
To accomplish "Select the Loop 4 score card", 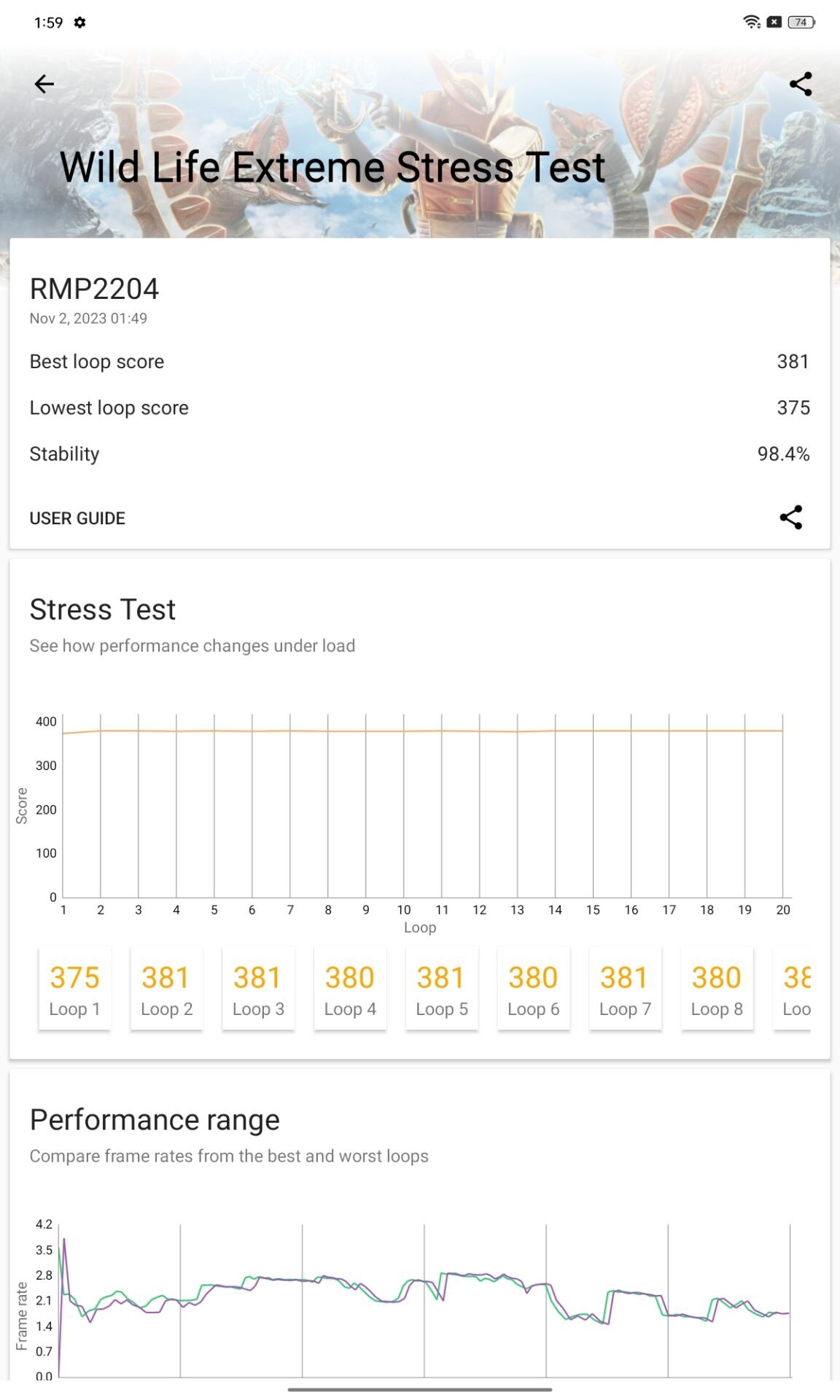I will click(x=350, y=989).
